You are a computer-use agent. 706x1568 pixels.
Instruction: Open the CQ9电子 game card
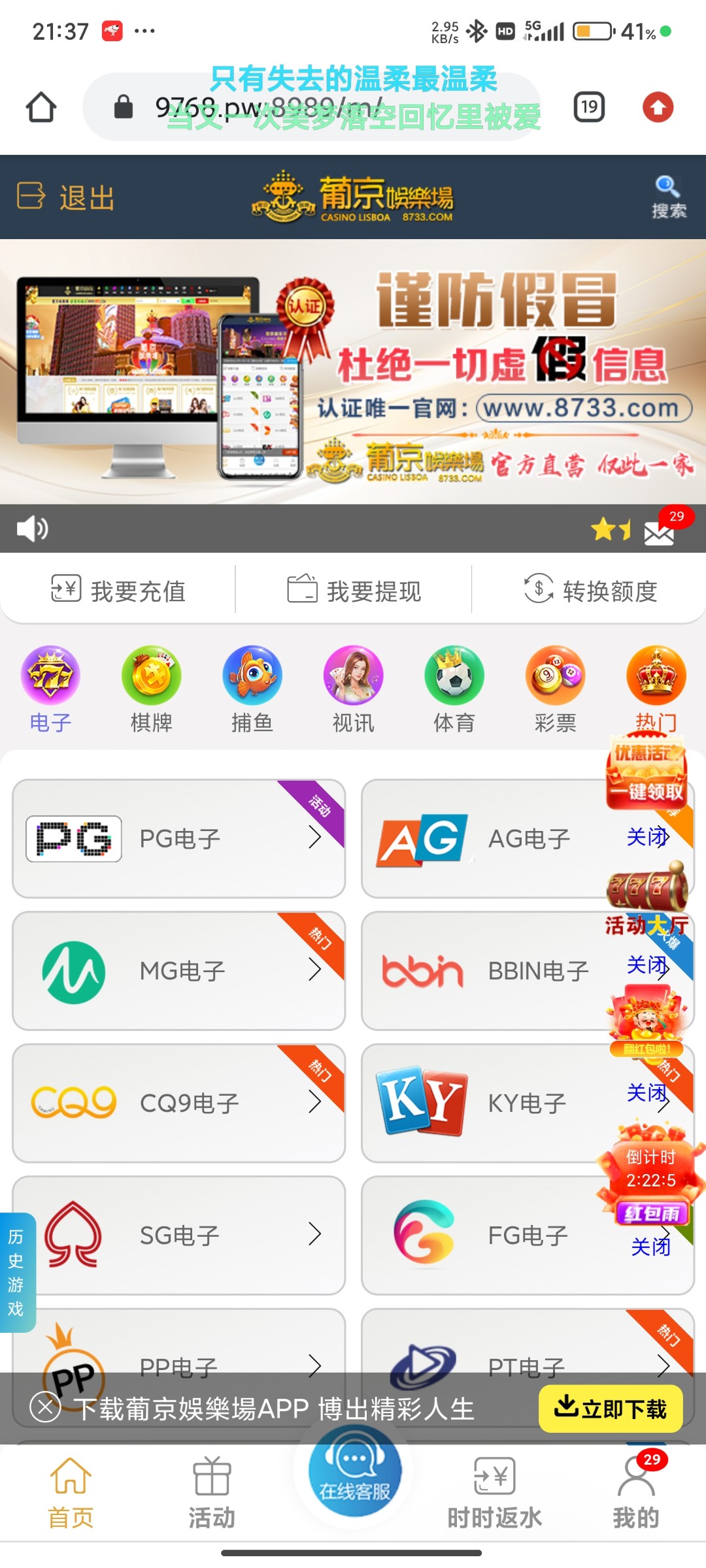pyautogui.click(x=178, y=1103)
